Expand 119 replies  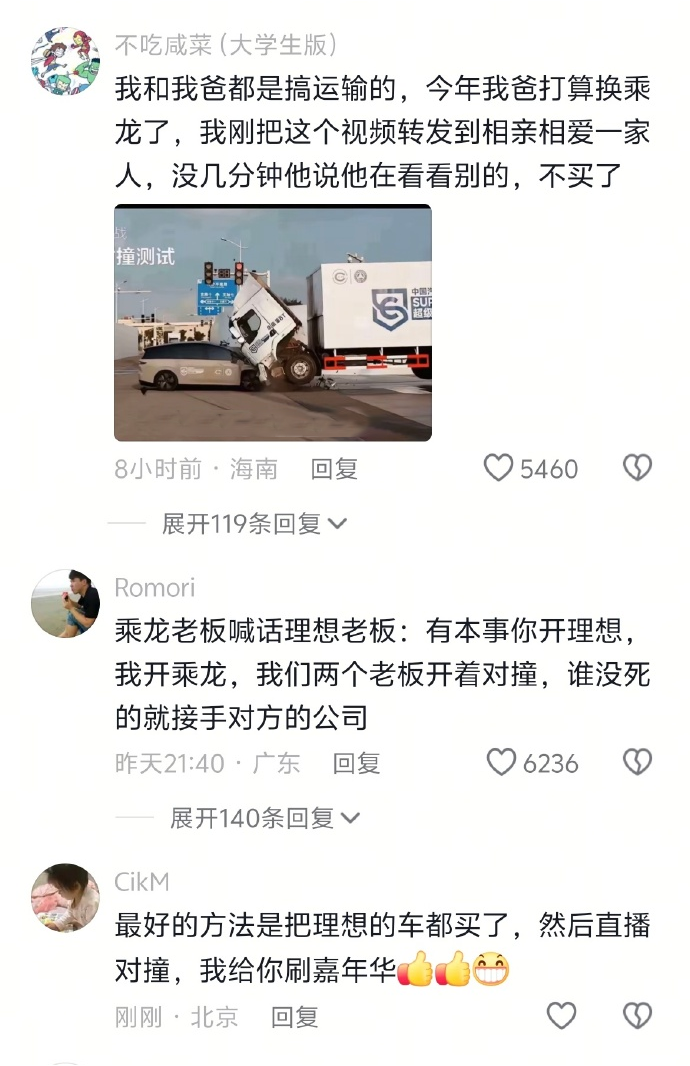[254, 523]
